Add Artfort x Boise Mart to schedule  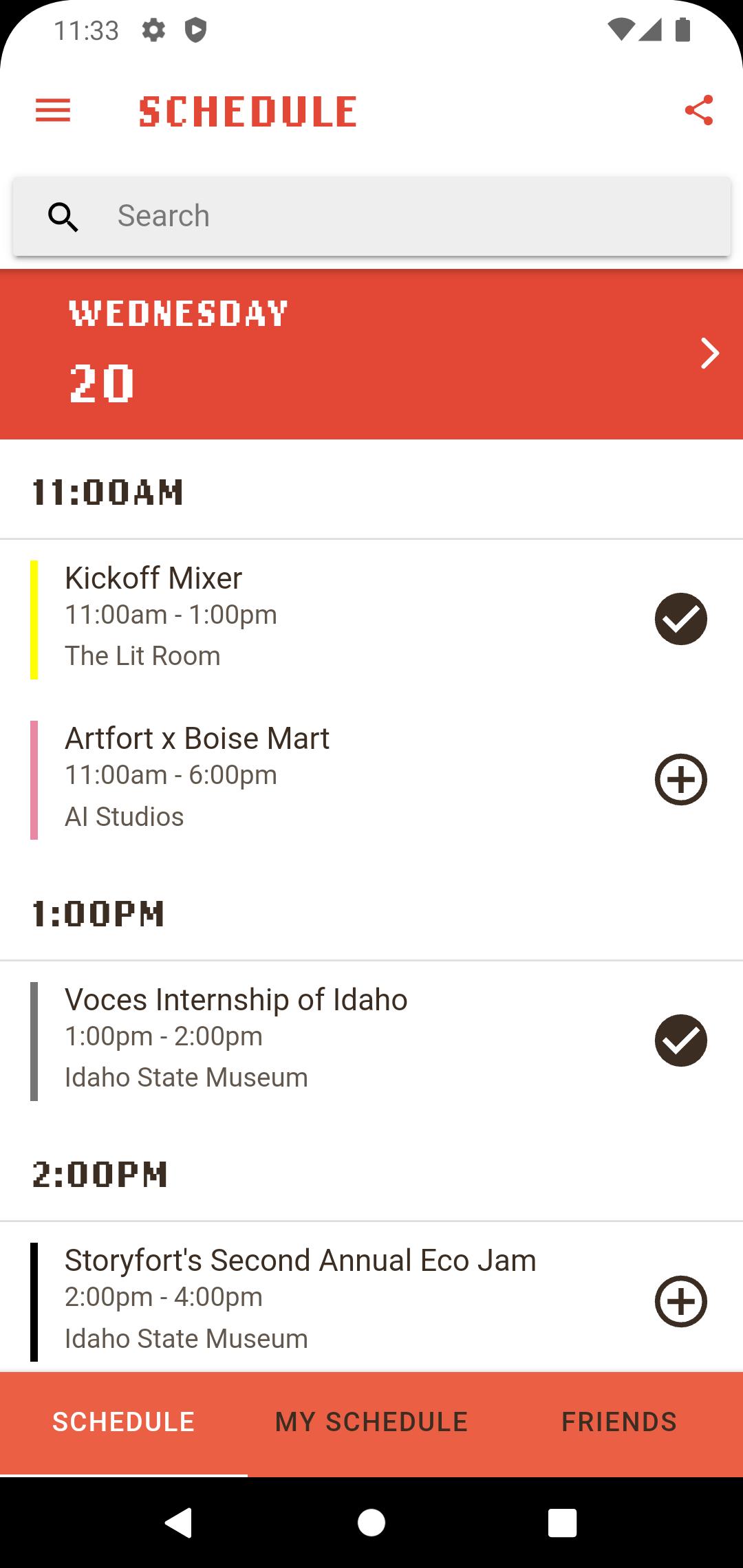pos(680,779)
